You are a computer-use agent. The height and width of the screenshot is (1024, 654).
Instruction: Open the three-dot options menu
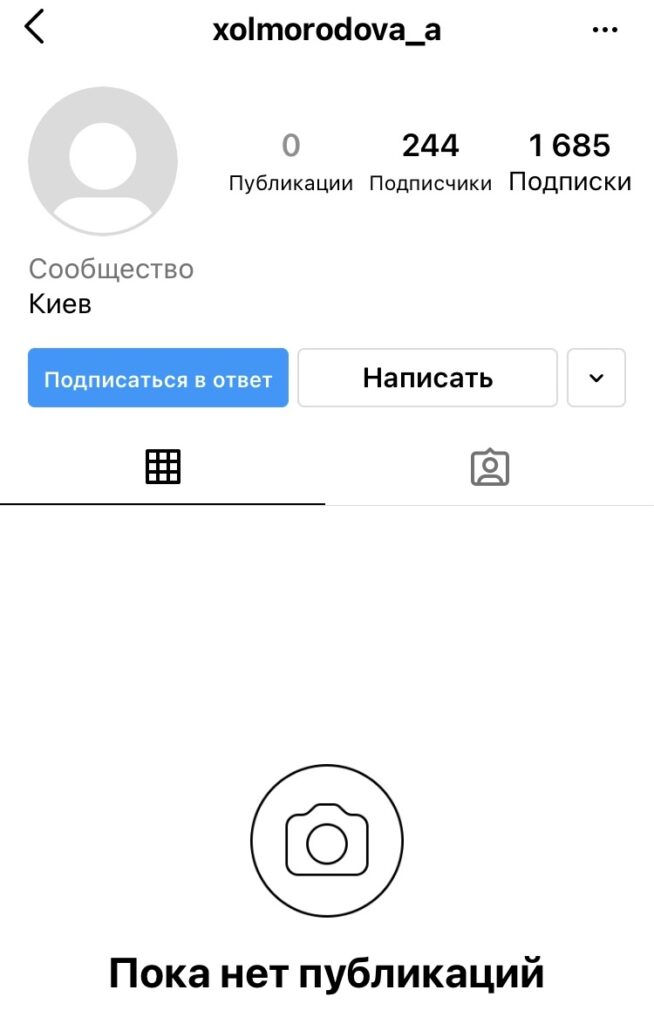605,30
